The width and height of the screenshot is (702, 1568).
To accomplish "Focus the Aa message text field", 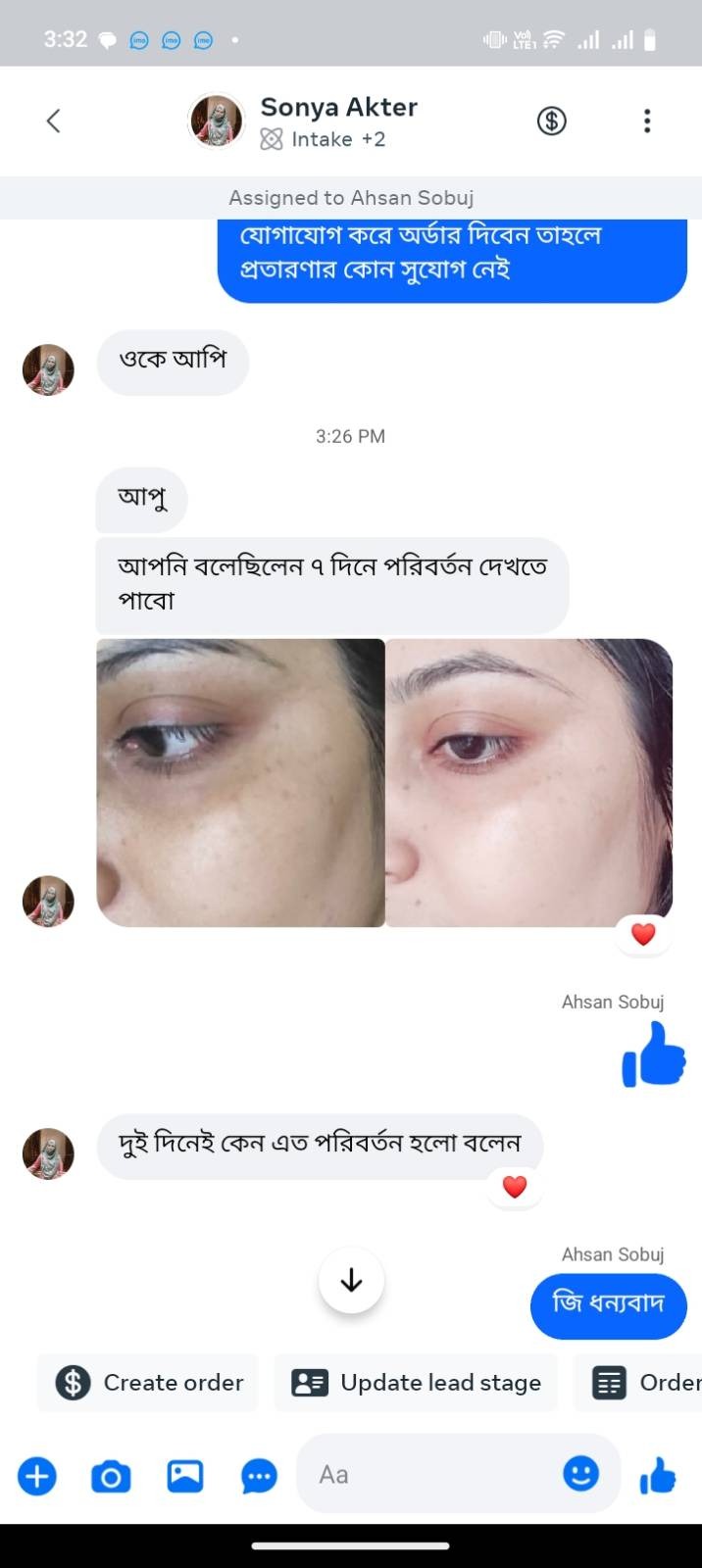I will coord(431,1474).
